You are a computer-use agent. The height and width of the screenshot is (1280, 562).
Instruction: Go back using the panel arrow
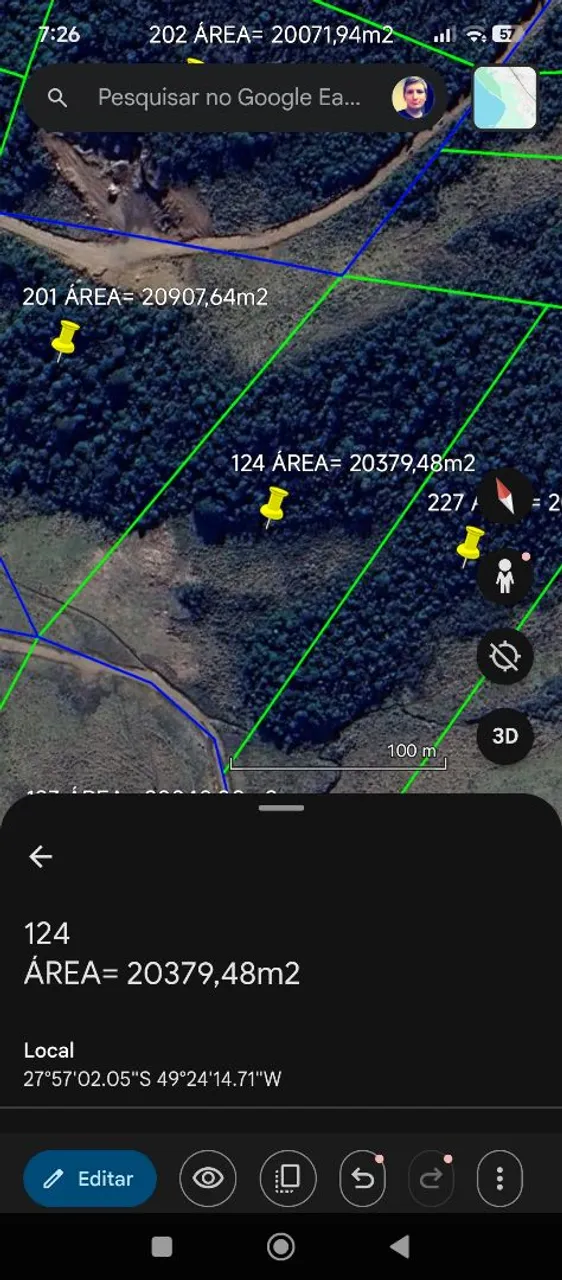pos(40,856)
